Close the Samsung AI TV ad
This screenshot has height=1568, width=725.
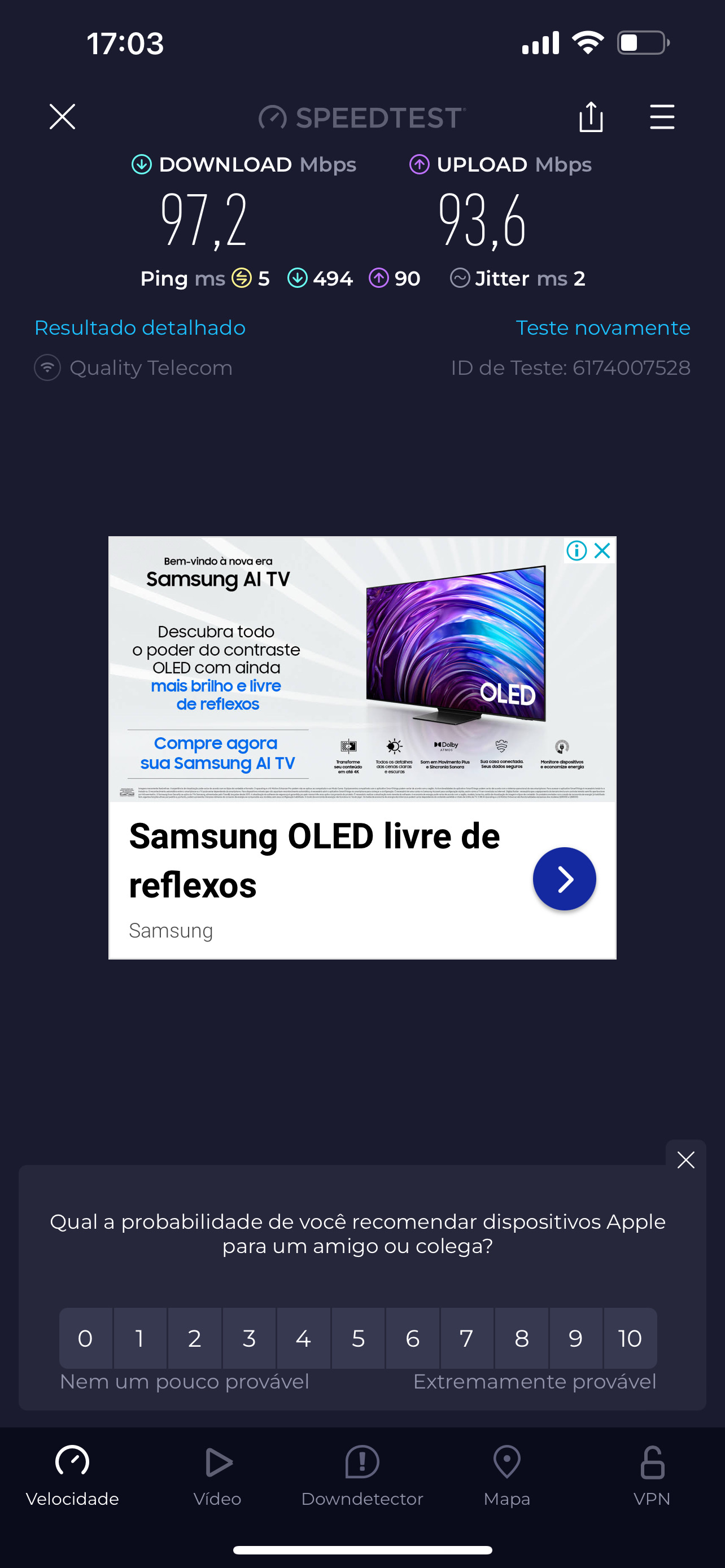tap(602, 551)
